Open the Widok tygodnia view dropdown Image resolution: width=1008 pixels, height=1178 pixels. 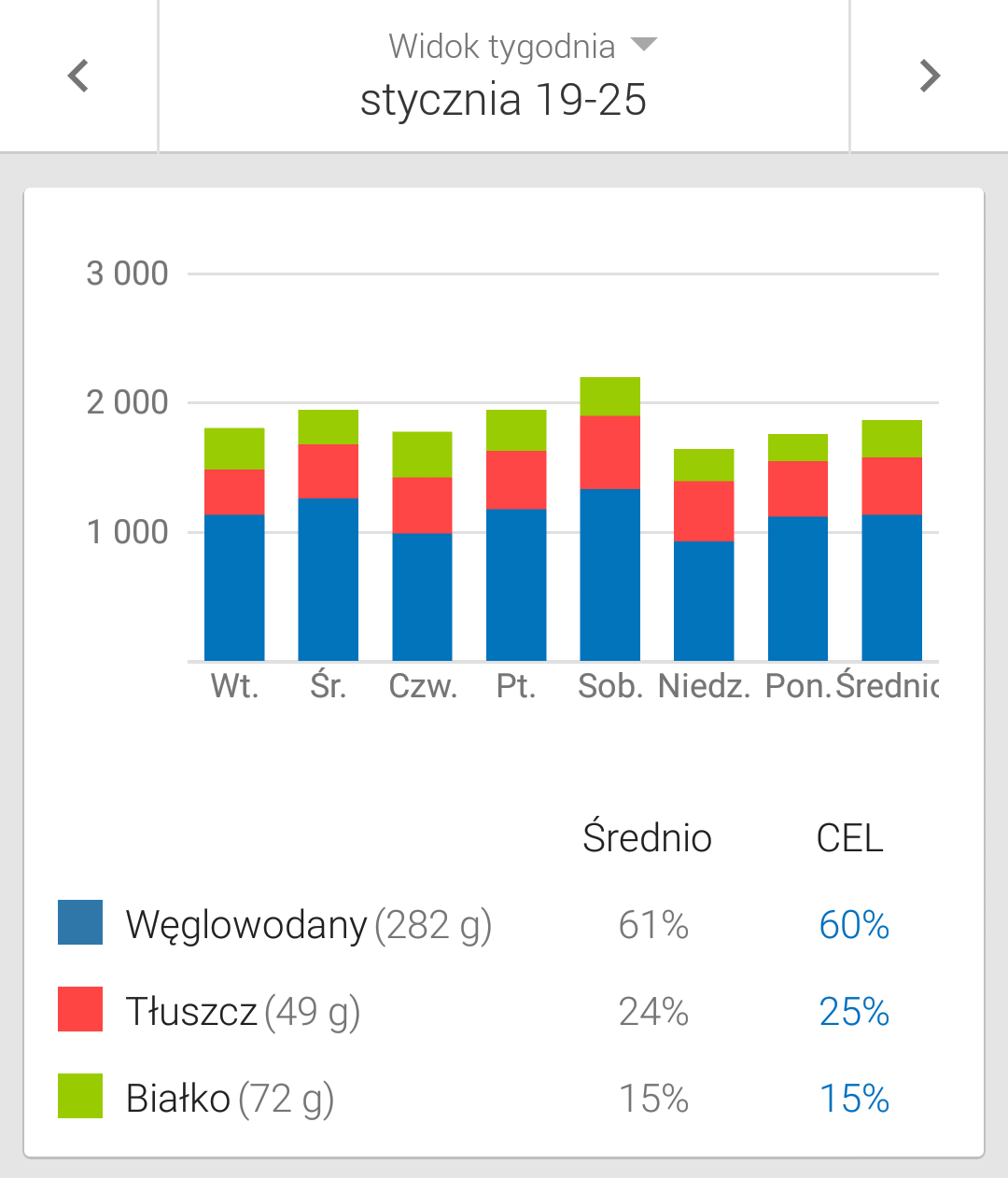(x=523, y=46)
